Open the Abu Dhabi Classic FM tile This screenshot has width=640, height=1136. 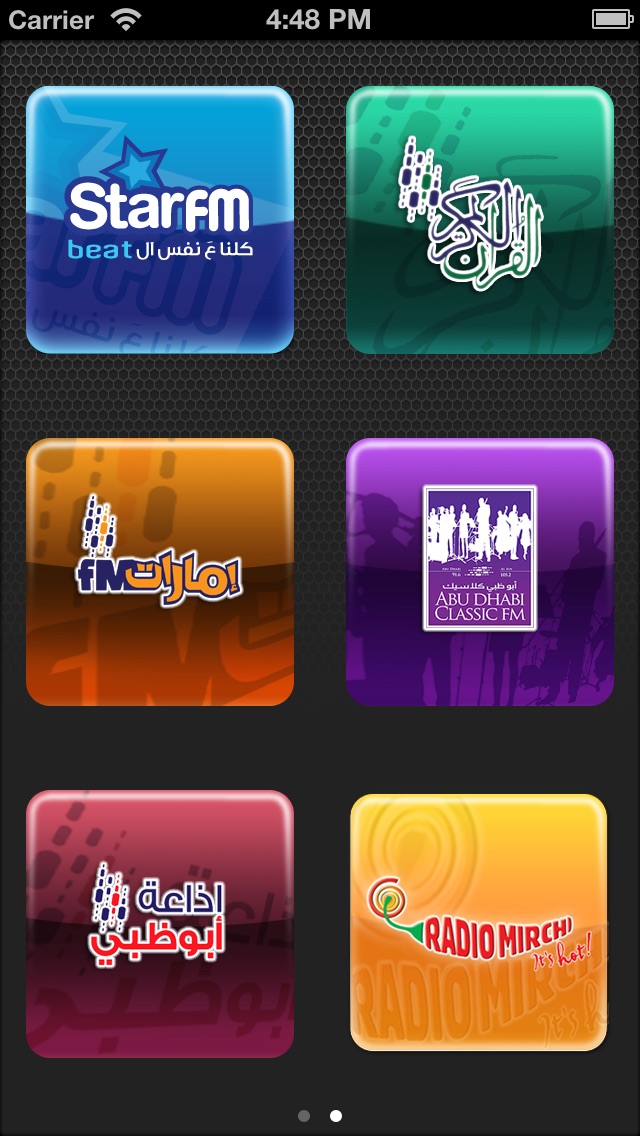pyautogui.click(x=480, y=572)
